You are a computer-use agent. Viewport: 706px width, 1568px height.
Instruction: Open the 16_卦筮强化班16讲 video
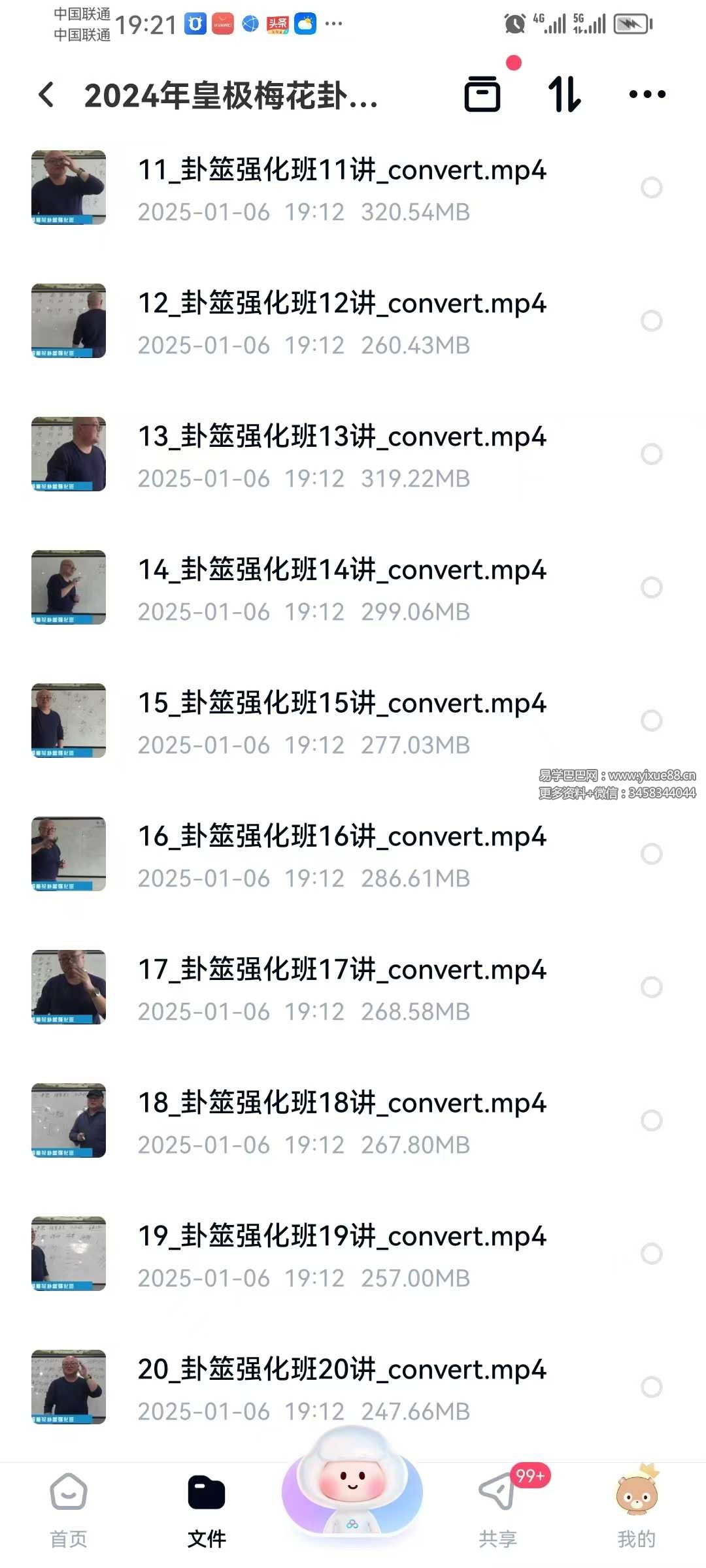pyautogui.click(x=341, y=855)
